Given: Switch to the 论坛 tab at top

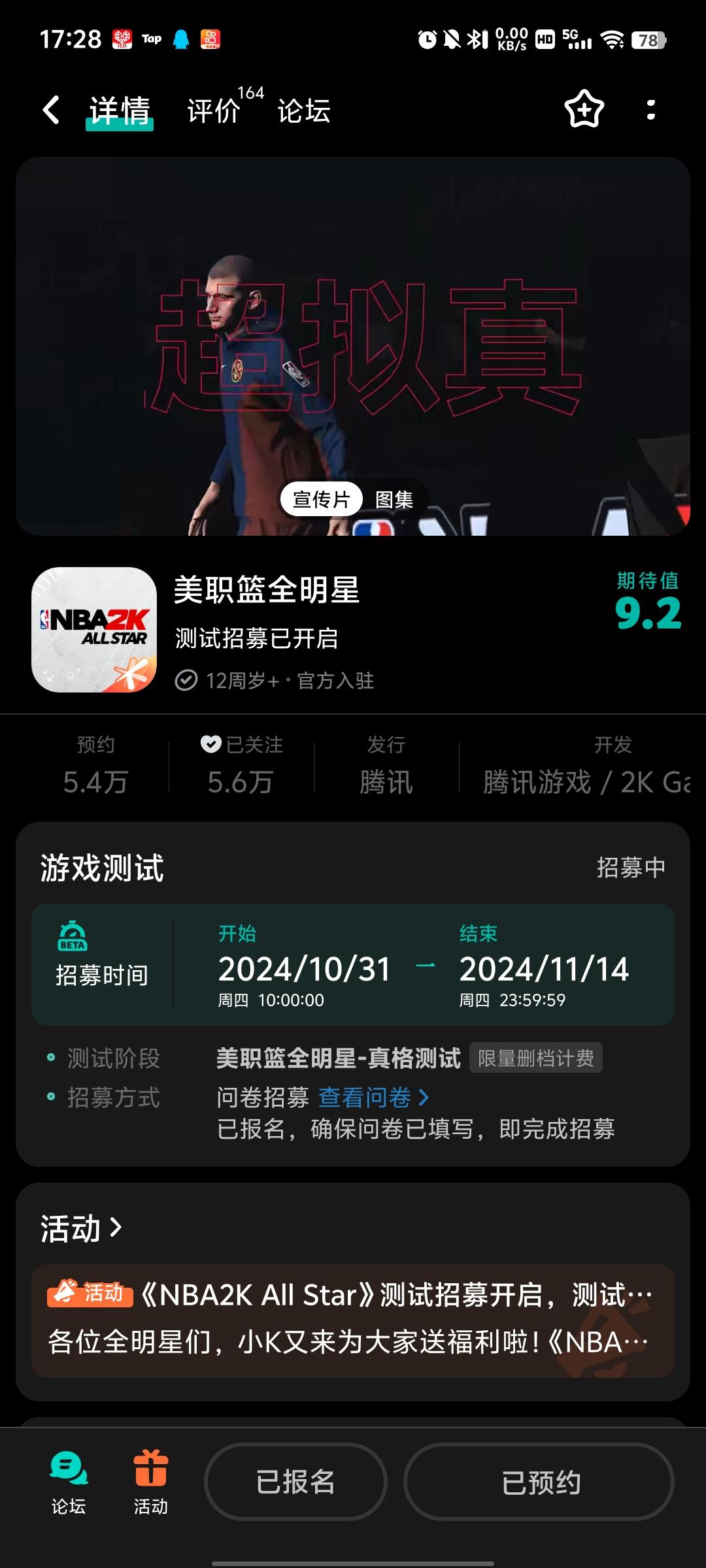Looking at the screenshot, I should [302, 111].
